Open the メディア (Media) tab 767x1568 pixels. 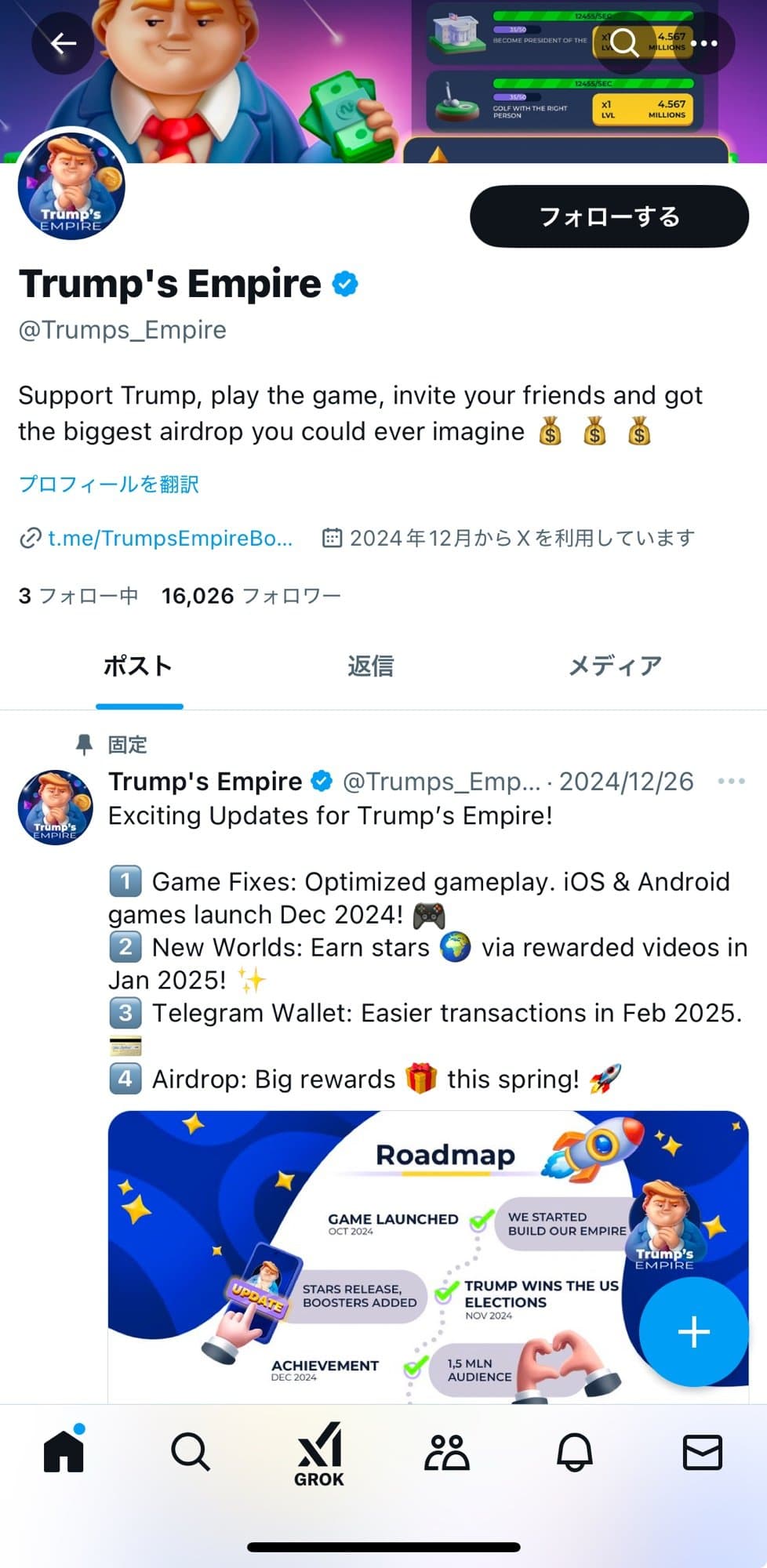tap(614, 665)
